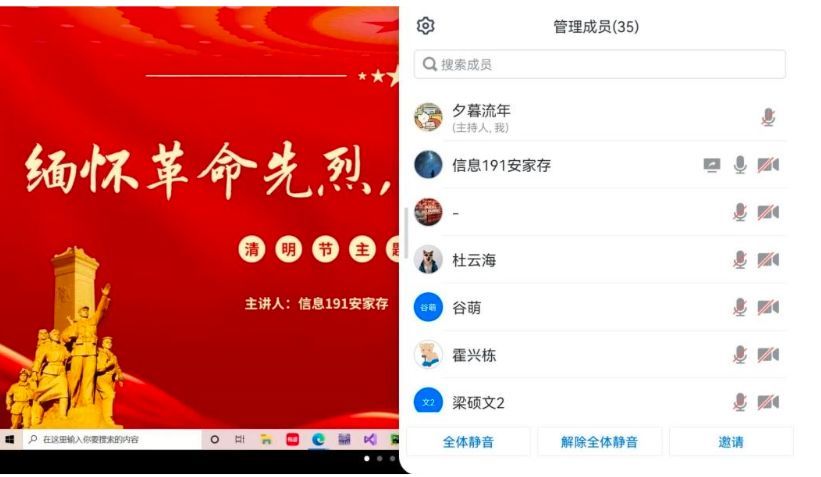Unmute microphone of 霍兴栋
This screenshot has width=821, height=477.
point(740,355)
